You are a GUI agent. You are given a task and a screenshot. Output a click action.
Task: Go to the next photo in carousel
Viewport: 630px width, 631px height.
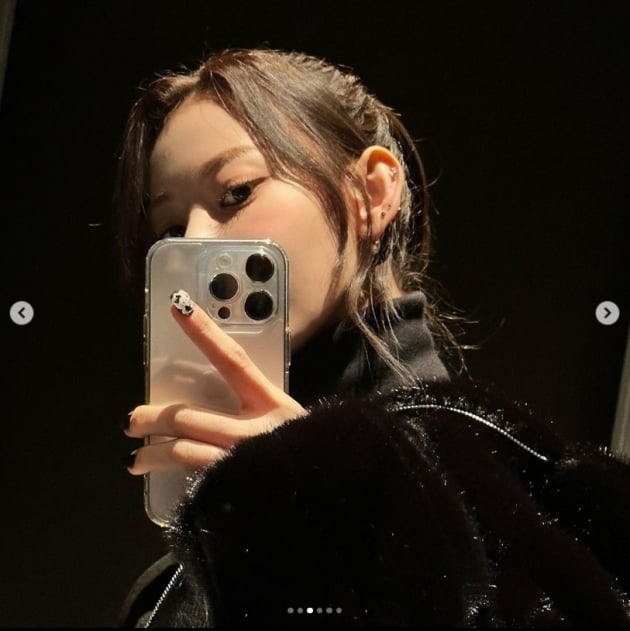pyautogui.click(x=607, y=313)
